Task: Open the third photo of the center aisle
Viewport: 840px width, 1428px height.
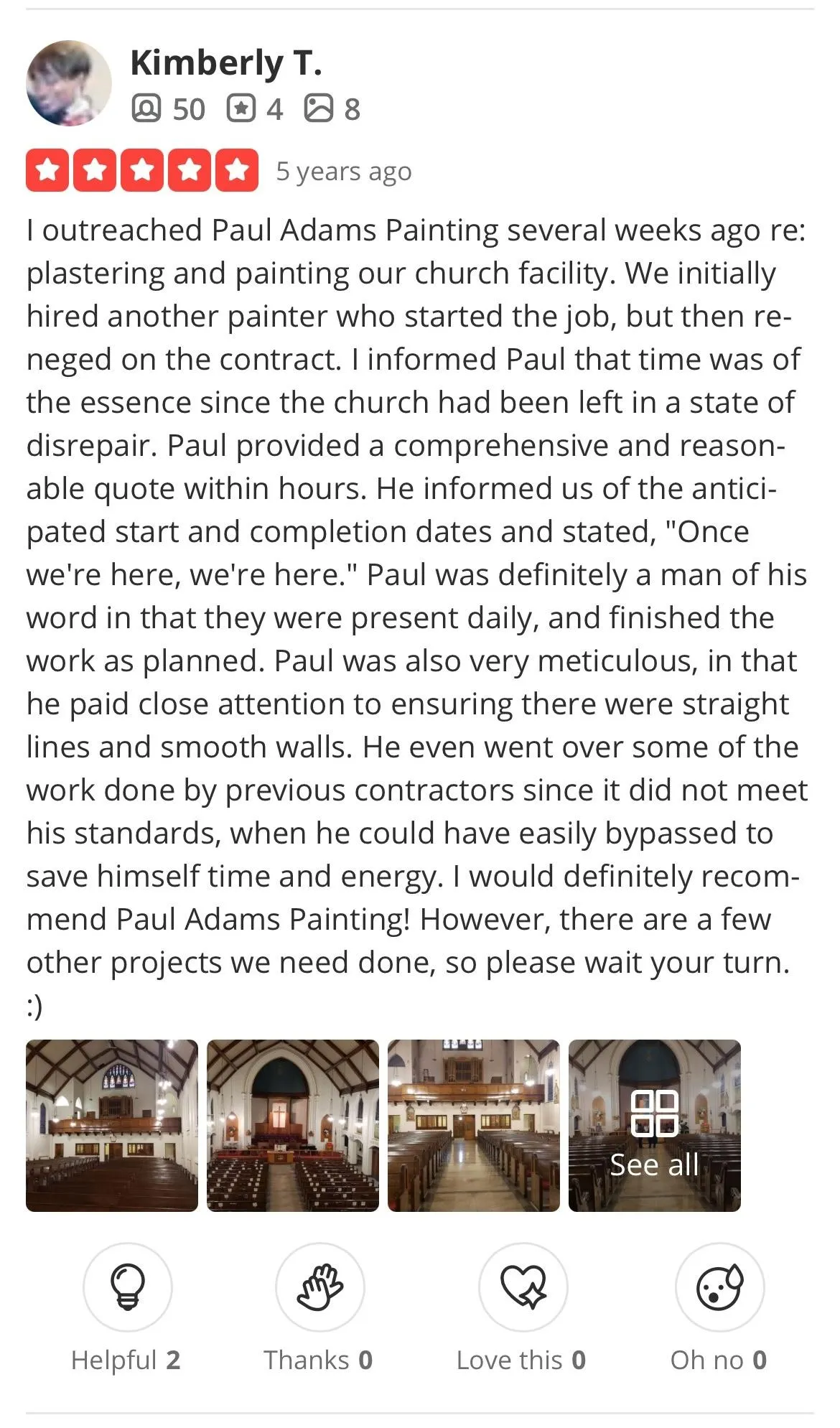Action: pos(474,1125)
